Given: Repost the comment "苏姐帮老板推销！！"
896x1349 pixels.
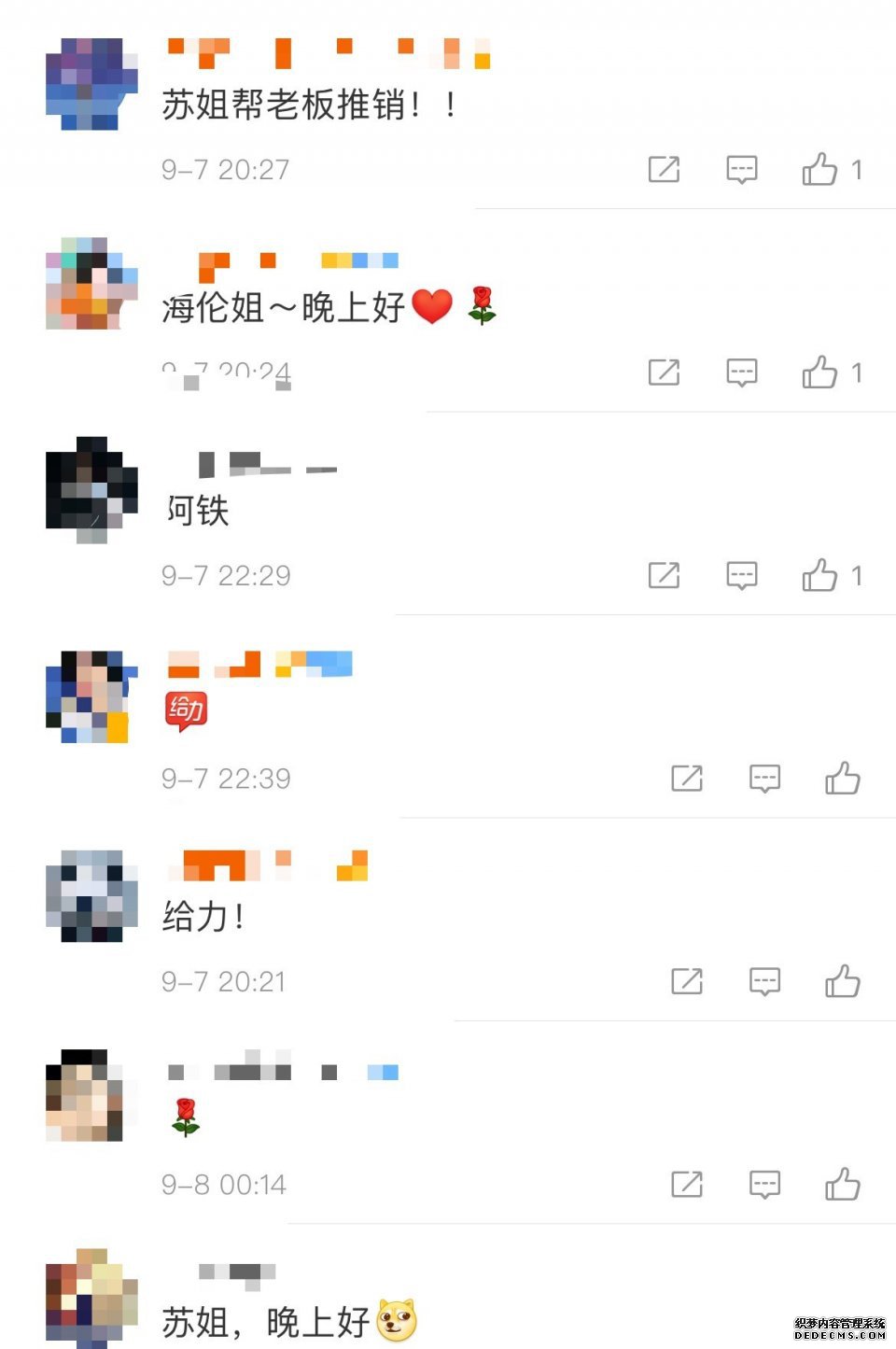Looking at the screenshot, I should 664,170.
